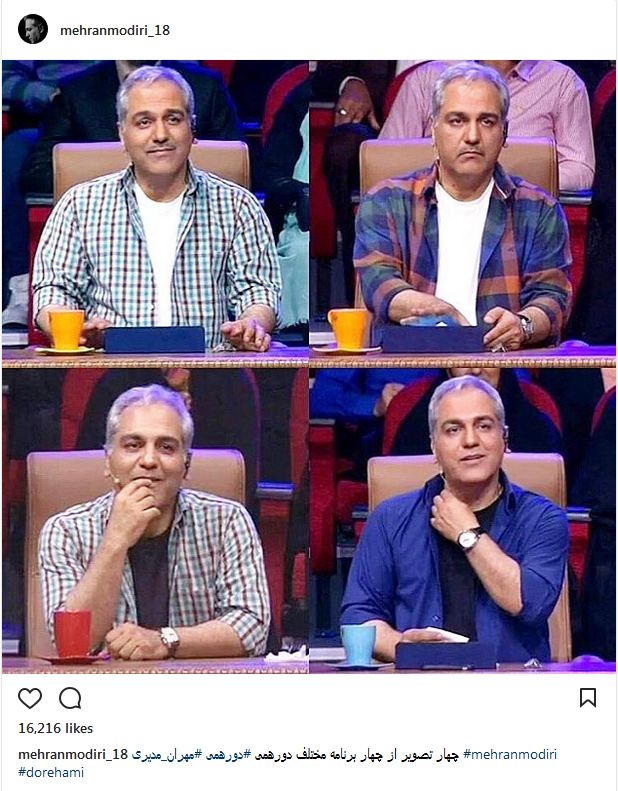This screenshot has height=791, width=618.
Task: Open the mehranmodiri_18 username in the post header
Action: click(115, 30)
